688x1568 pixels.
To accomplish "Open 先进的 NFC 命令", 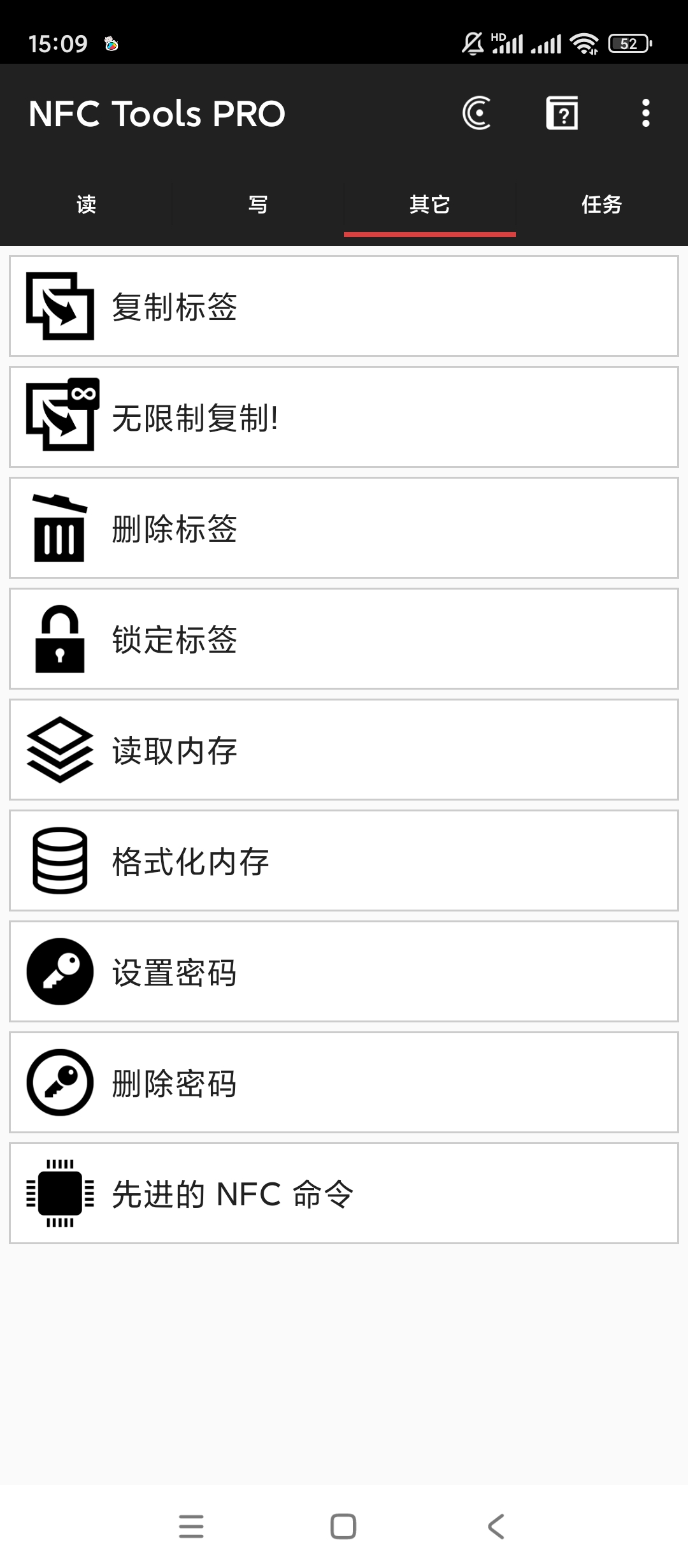I will click(344, 1193).
